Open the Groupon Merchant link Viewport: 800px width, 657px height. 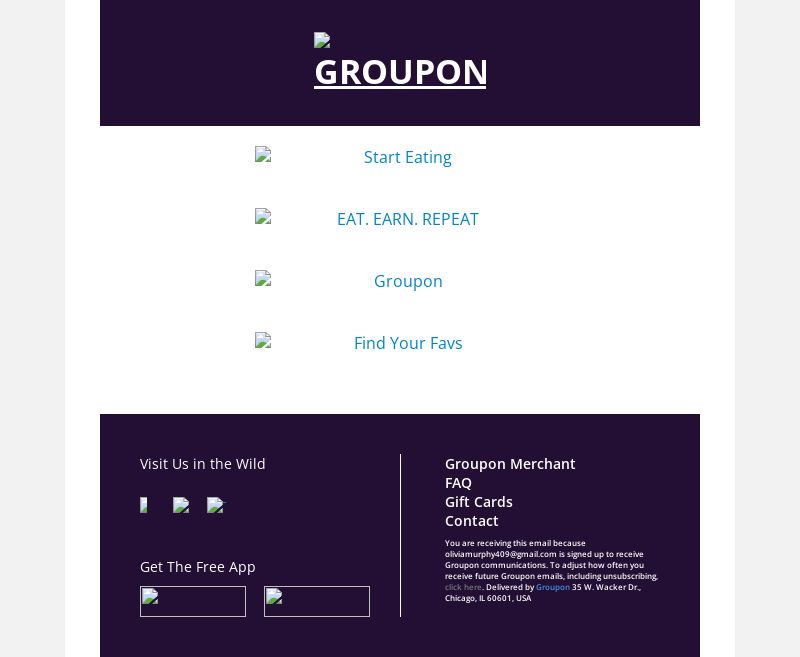tap(510, 463)
